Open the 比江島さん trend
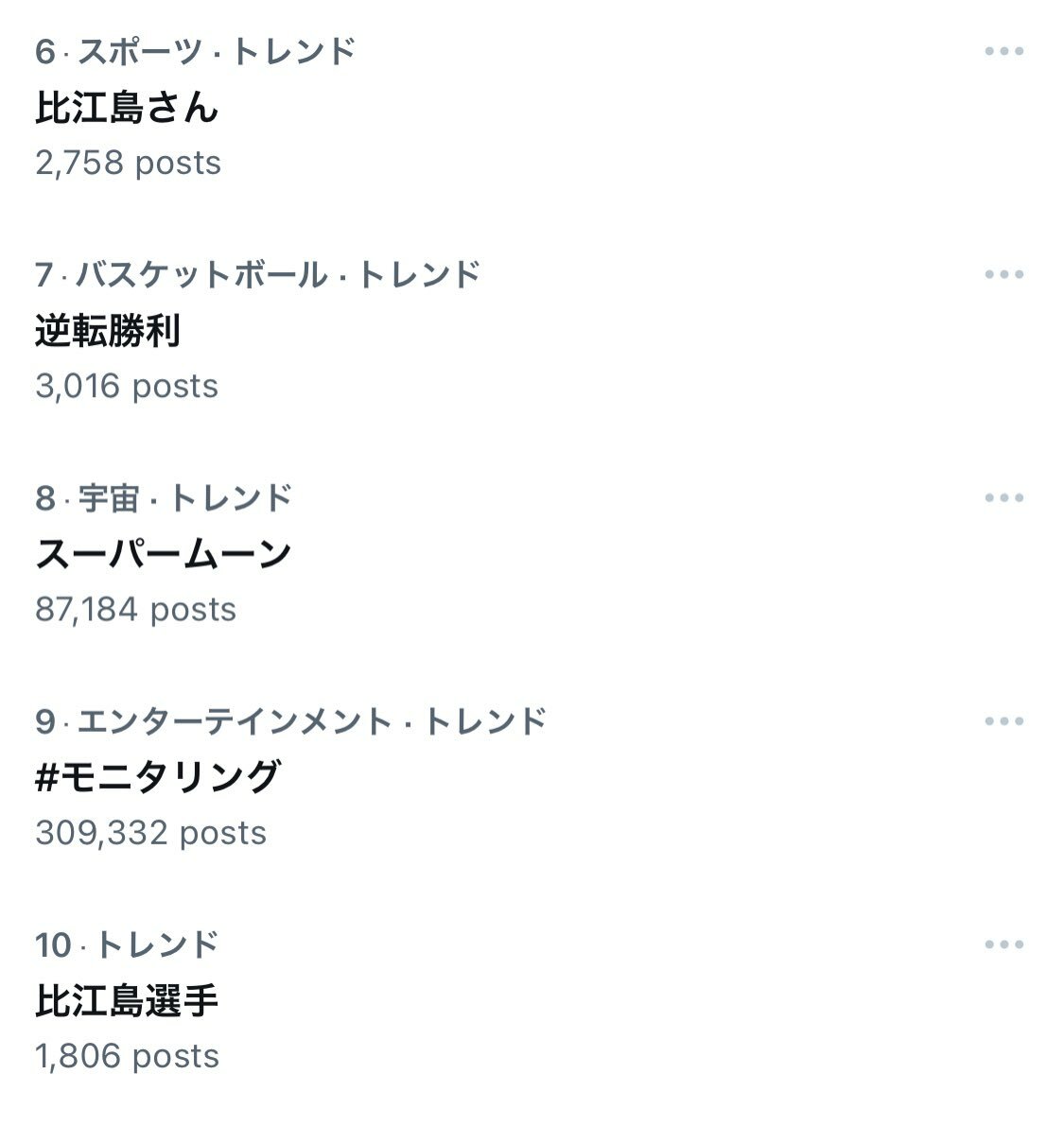The height and width of the screenshot is (1126, 1064). pos(127,107)
